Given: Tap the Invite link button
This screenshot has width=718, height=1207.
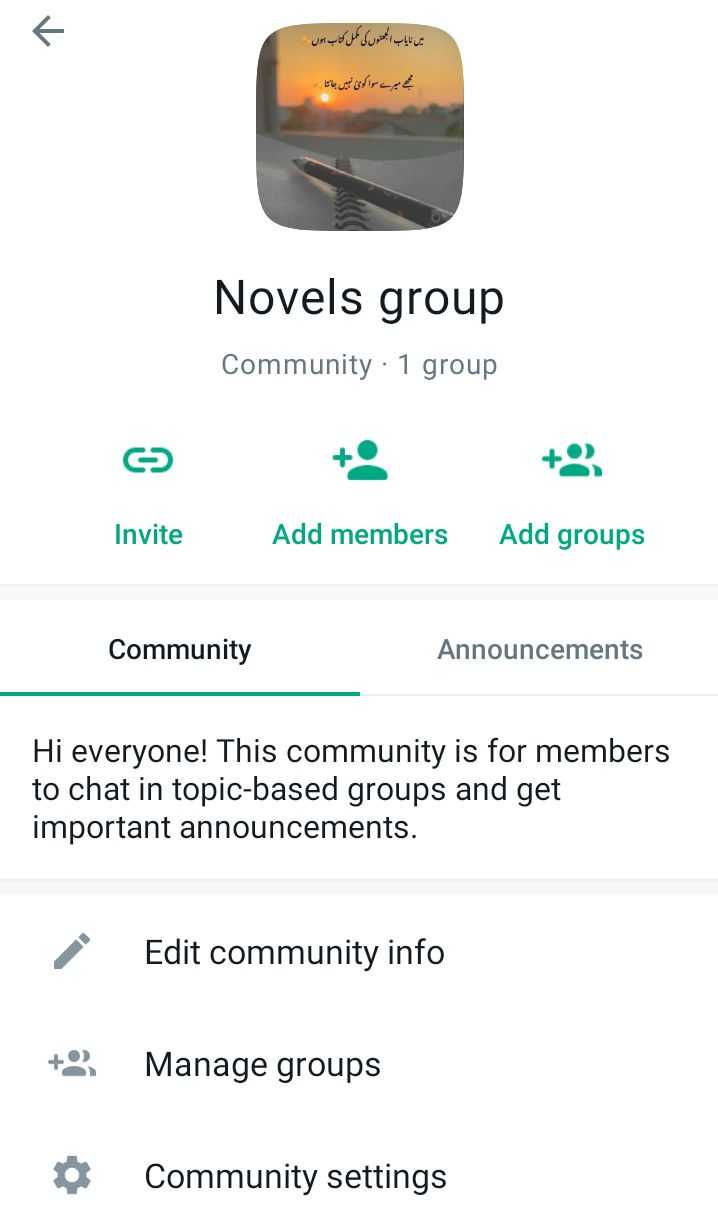Looking at the screenshot, I should tap(148, 494).
